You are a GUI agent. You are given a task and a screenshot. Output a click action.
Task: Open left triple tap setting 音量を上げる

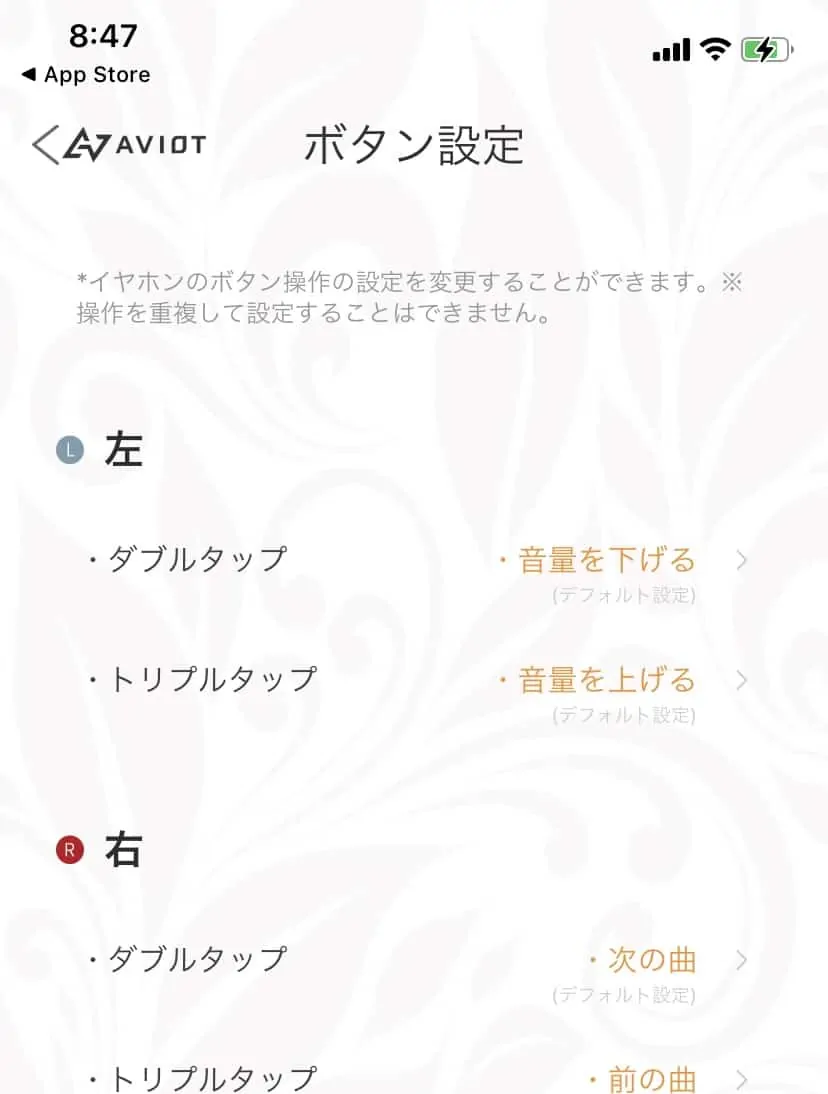[x=607, y=681]
